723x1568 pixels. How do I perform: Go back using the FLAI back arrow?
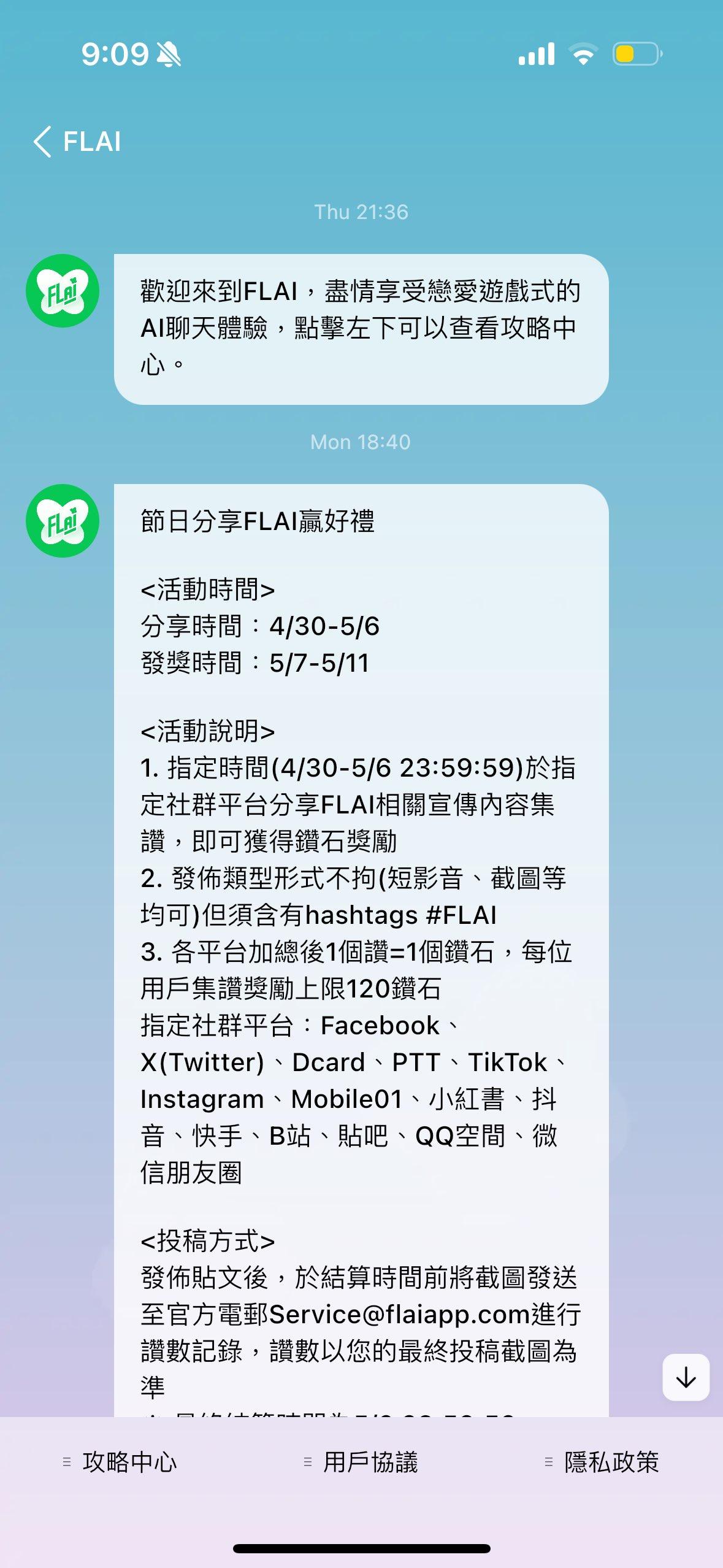point(43,142)
